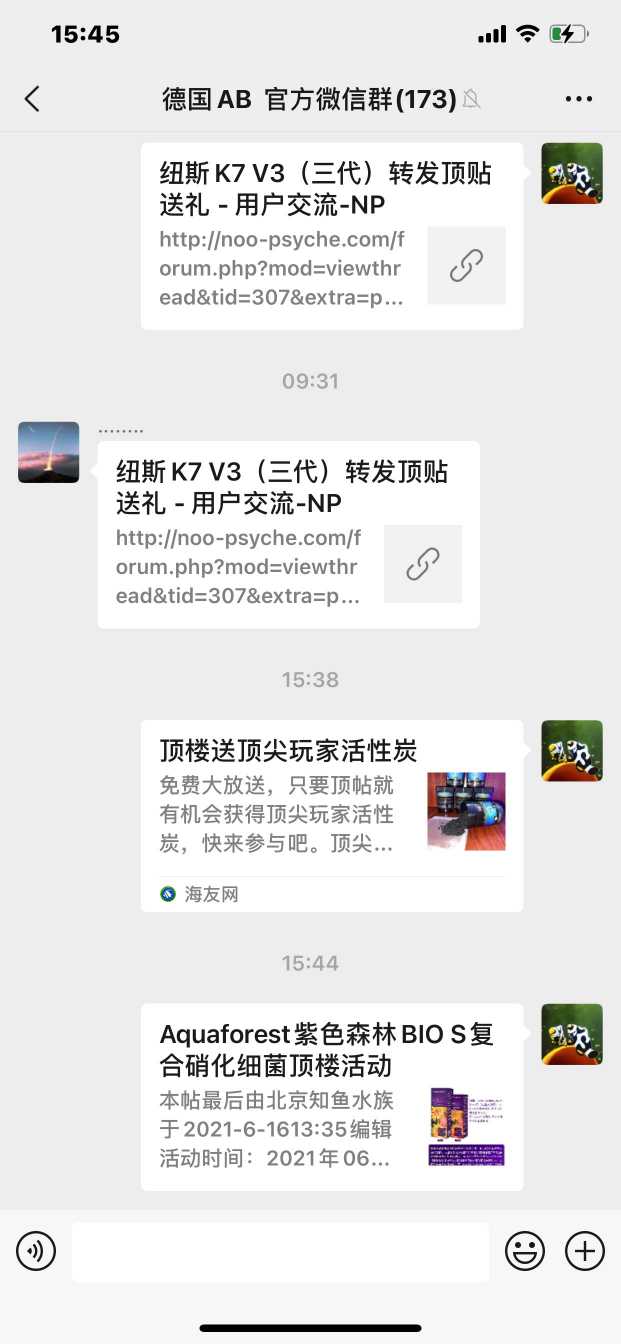Go back from the group chat

[x=33, y=98]
